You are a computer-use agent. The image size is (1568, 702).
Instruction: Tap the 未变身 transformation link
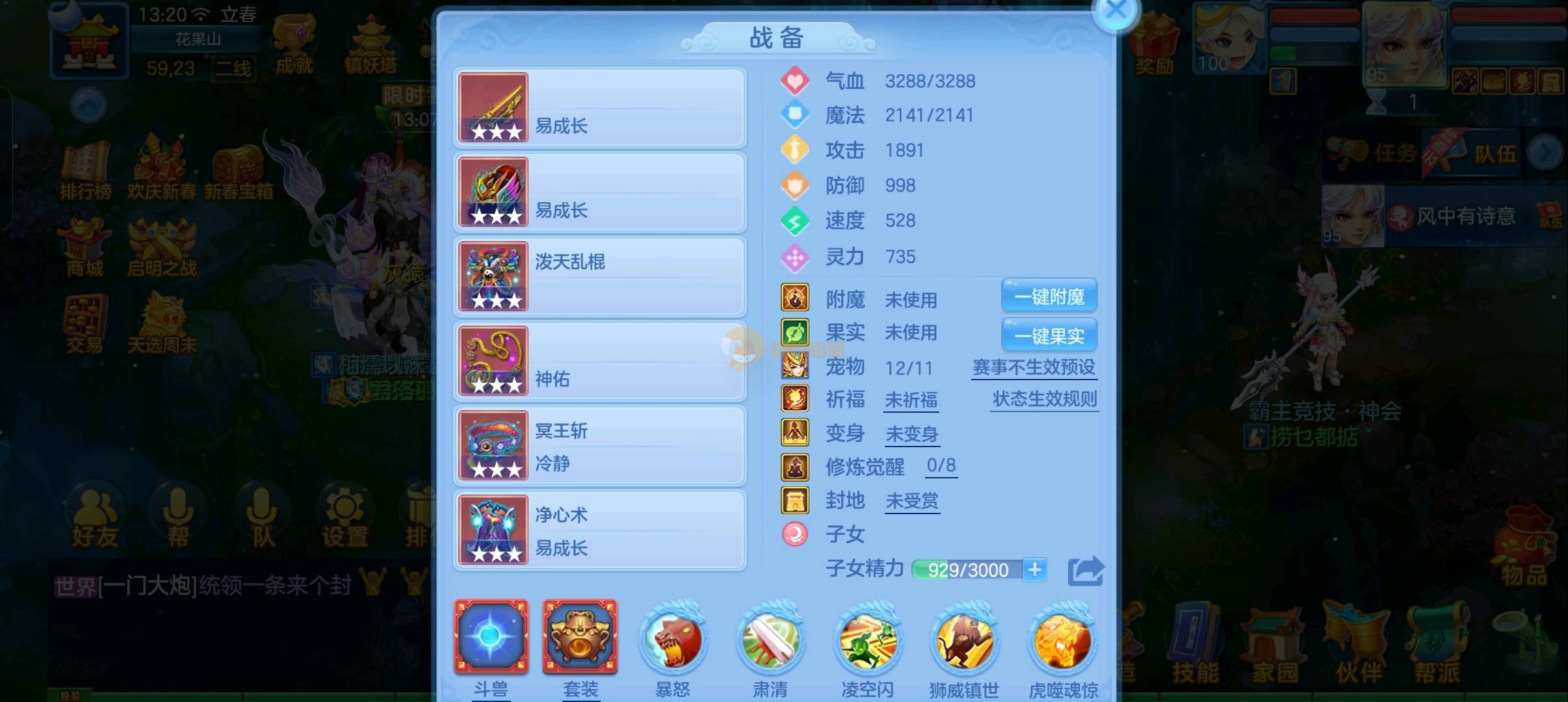(912, 434)
